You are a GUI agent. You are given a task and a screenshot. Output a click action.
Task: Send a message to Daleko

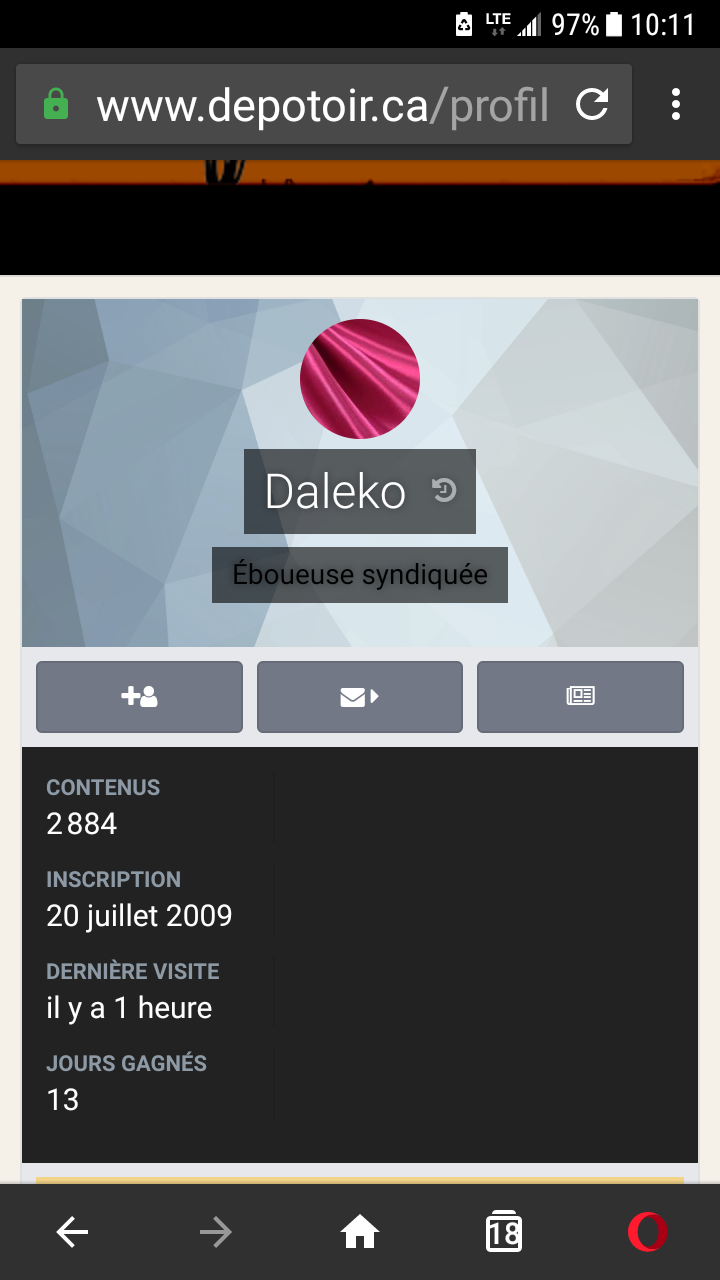coord(360,697)
